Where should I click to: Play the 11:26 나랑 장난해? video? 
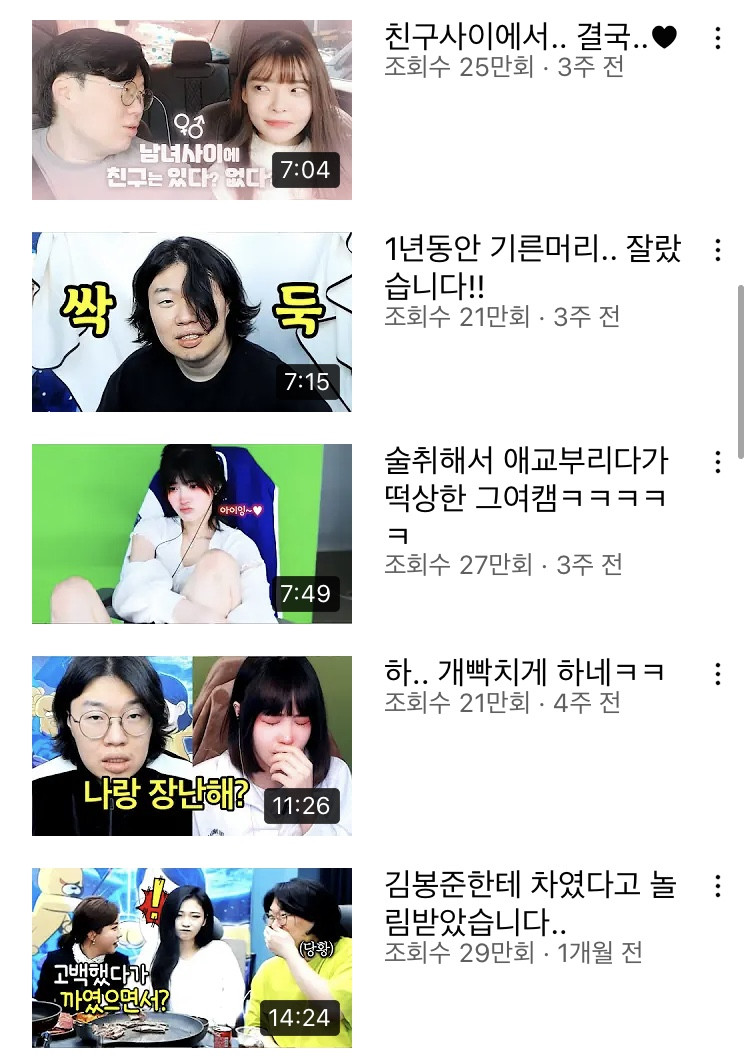click(192, 746)
